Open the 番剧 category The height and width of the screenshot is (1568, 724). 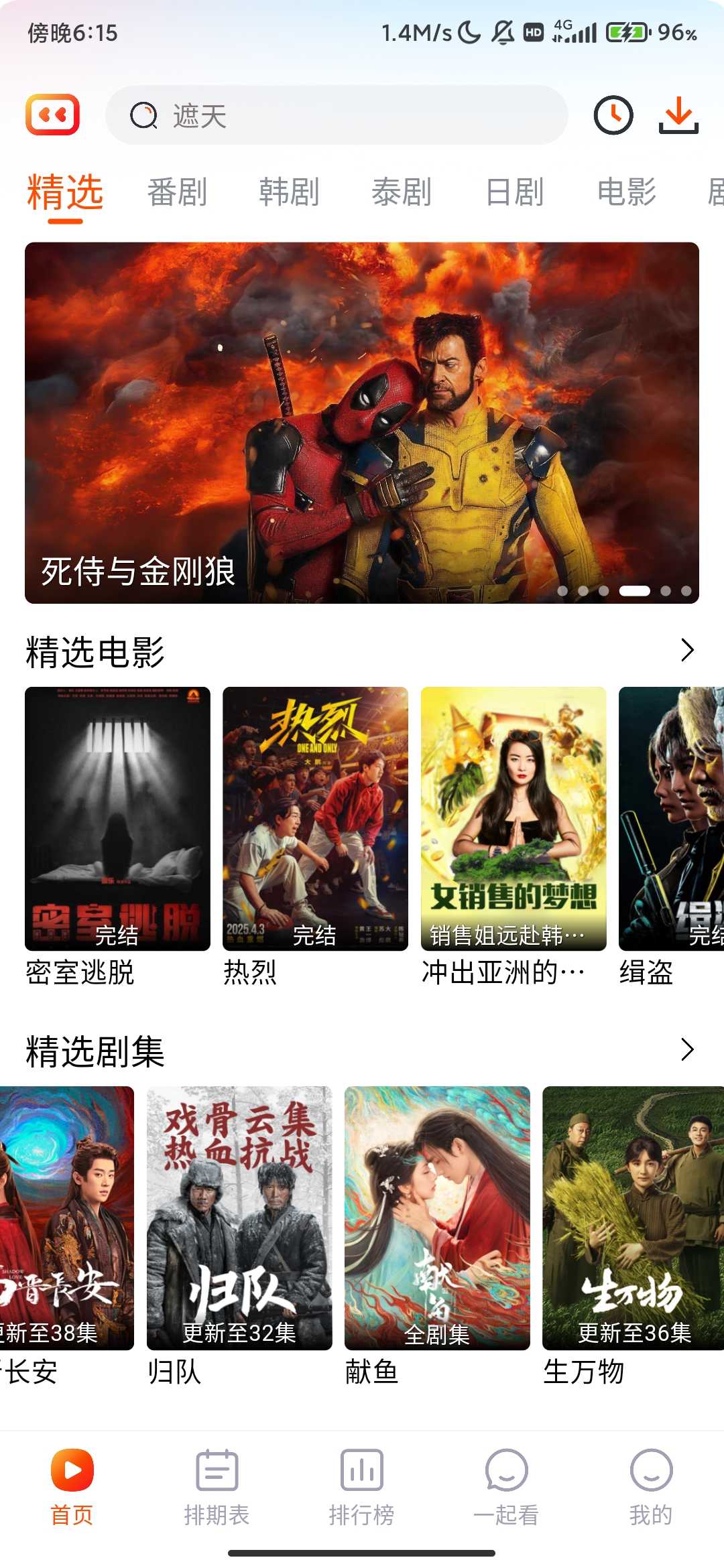point(176,192)
